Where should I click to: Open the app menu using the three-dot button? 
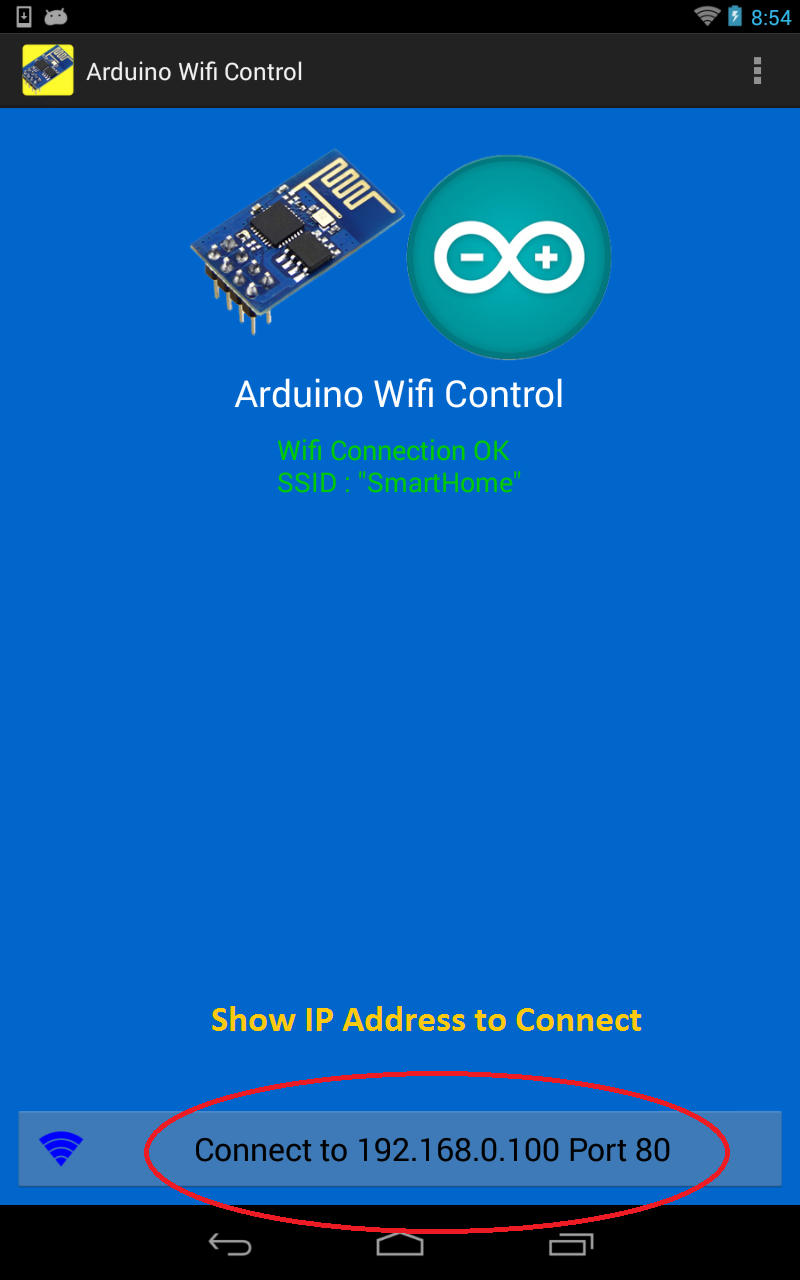coord(758,71)
